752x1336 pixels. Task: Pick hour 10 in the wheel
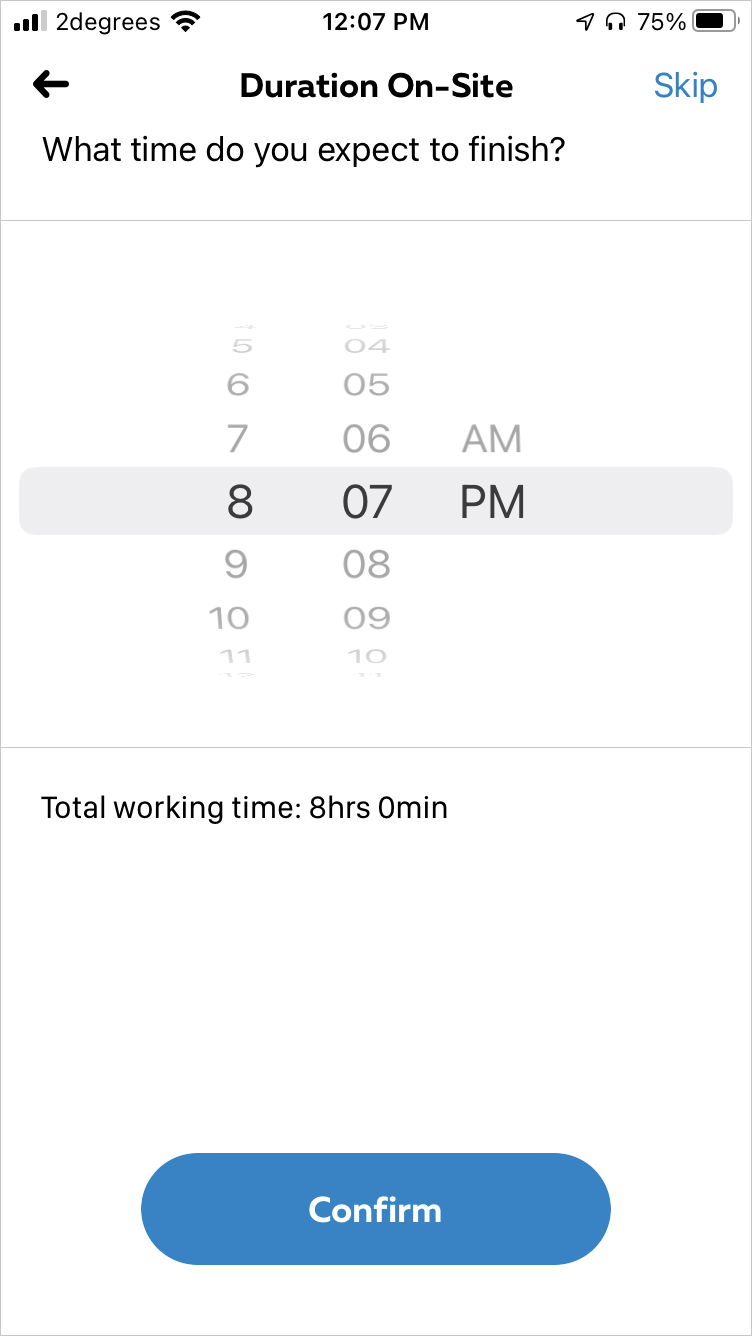point(229,618)
